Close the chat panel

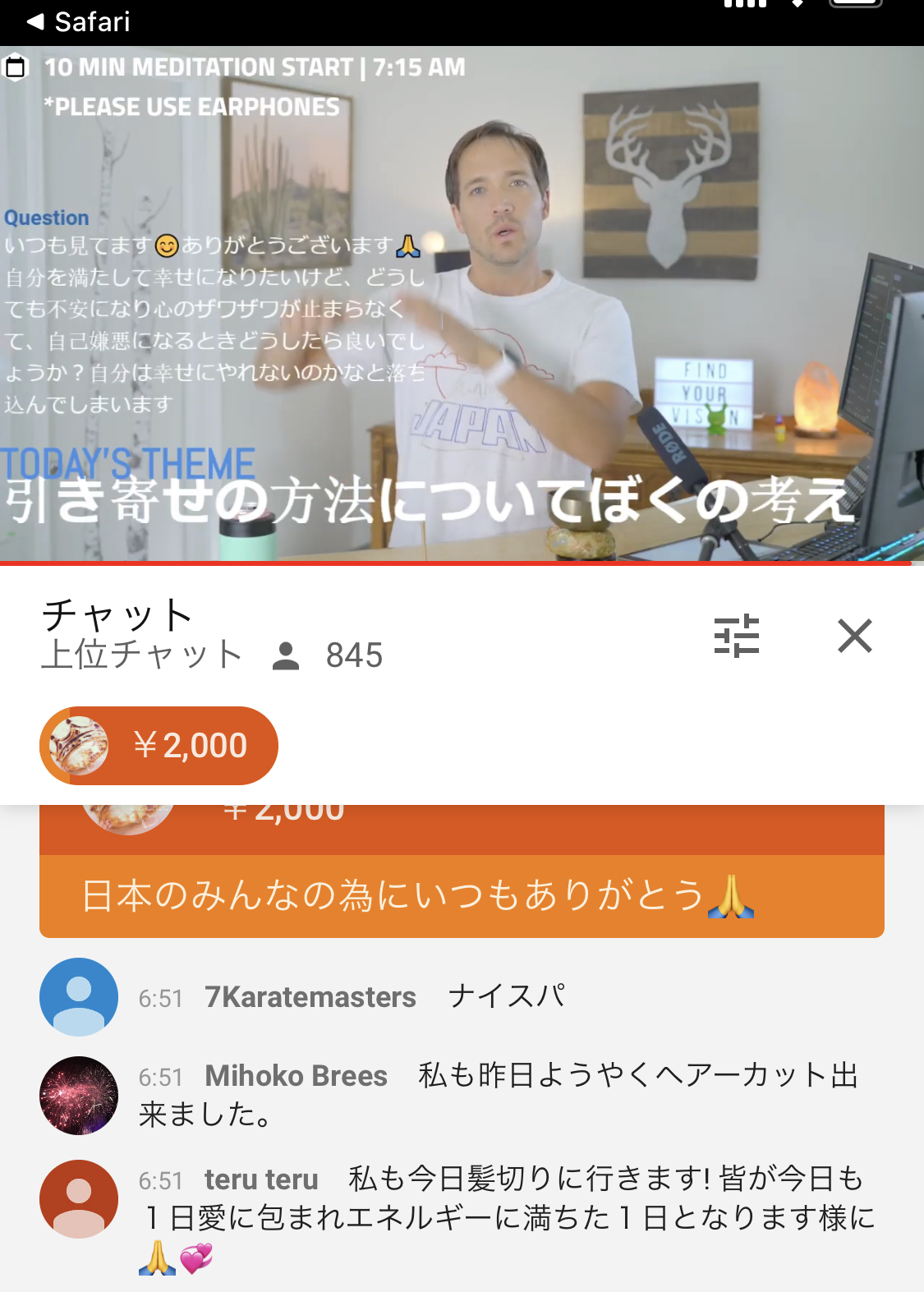854,636
